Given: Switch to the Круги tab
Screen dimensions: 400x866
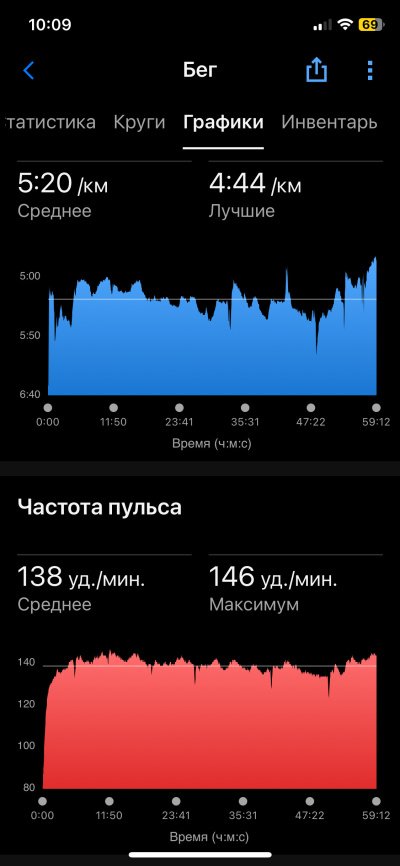Looking at the screenshot, I should [x=139, y=122].
